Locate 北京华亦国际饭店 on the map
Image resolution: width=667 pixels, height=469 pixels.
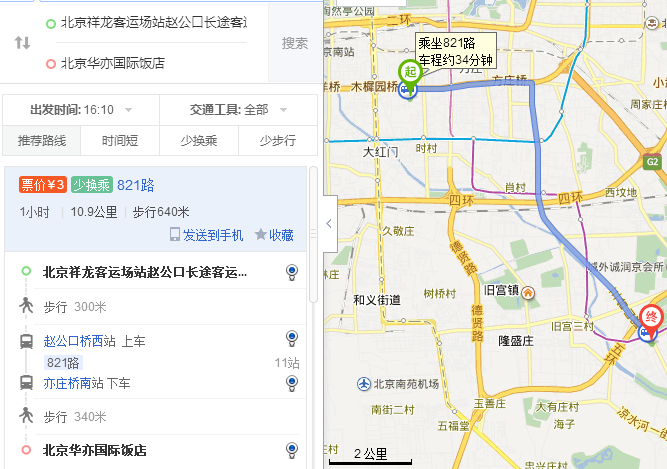[291, 449]
